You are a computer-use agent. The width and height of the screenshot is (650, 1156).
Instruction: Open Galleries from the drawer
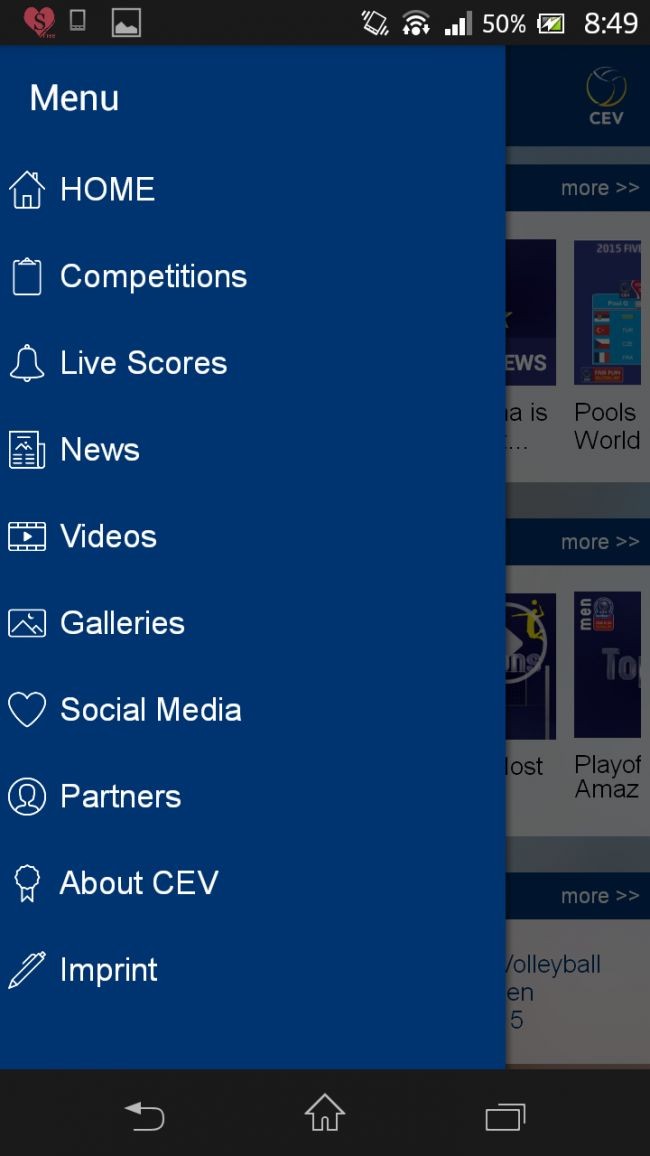(x=122, y=623)
